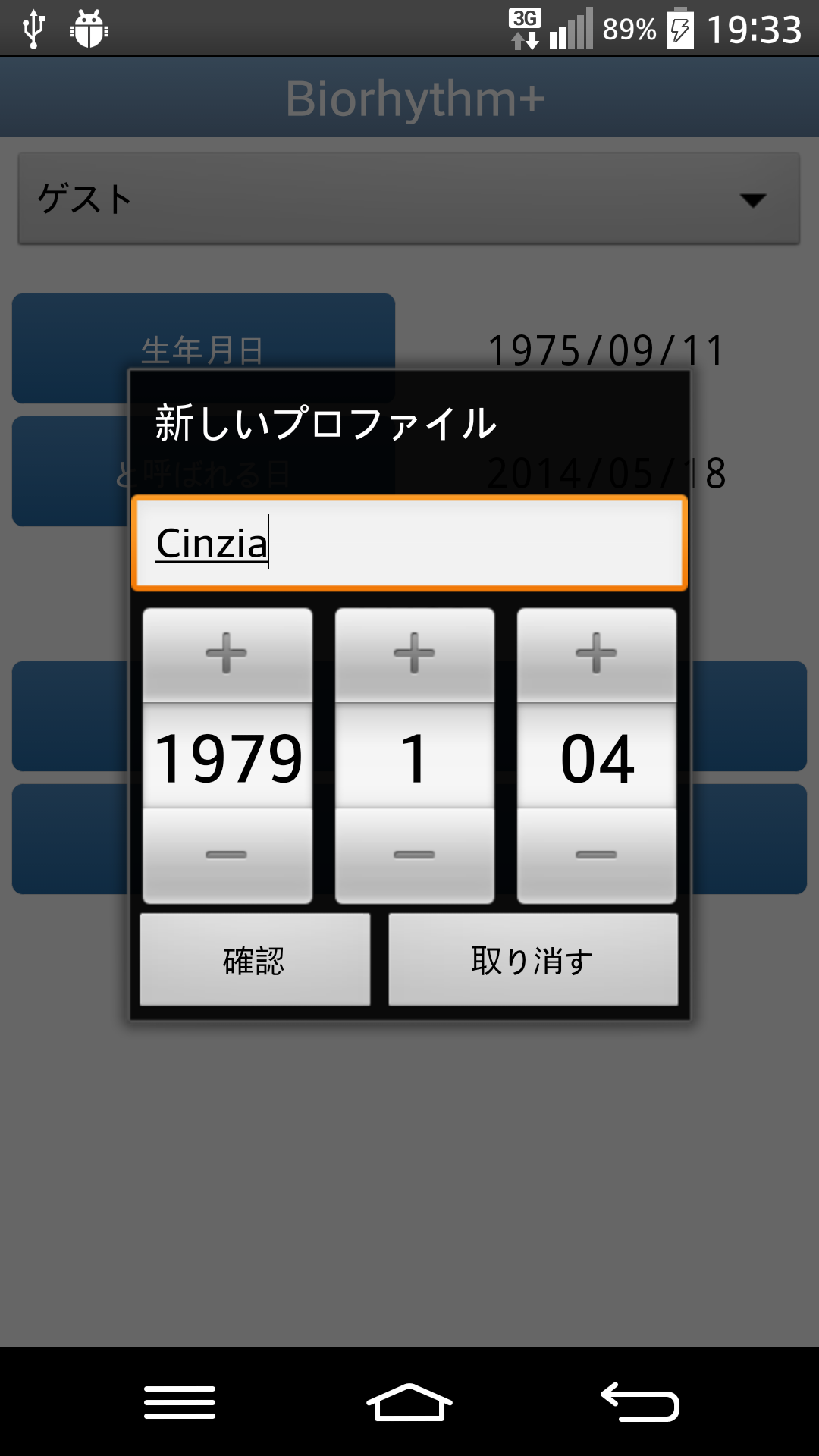Confirm new profile with 確認
This screenshot has height=1456, width=819.
point(255,960)
